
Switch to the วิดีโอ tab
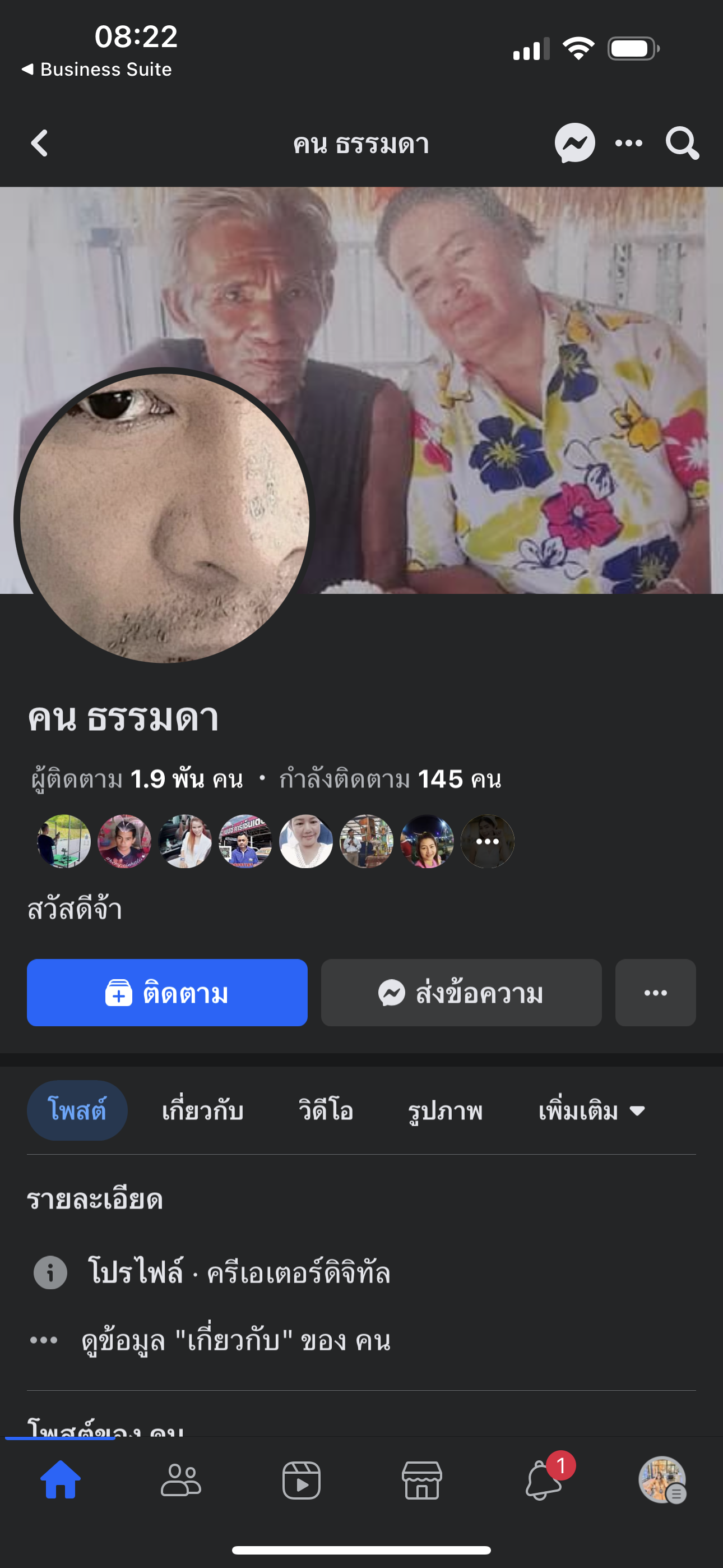tap(326, 1110)
